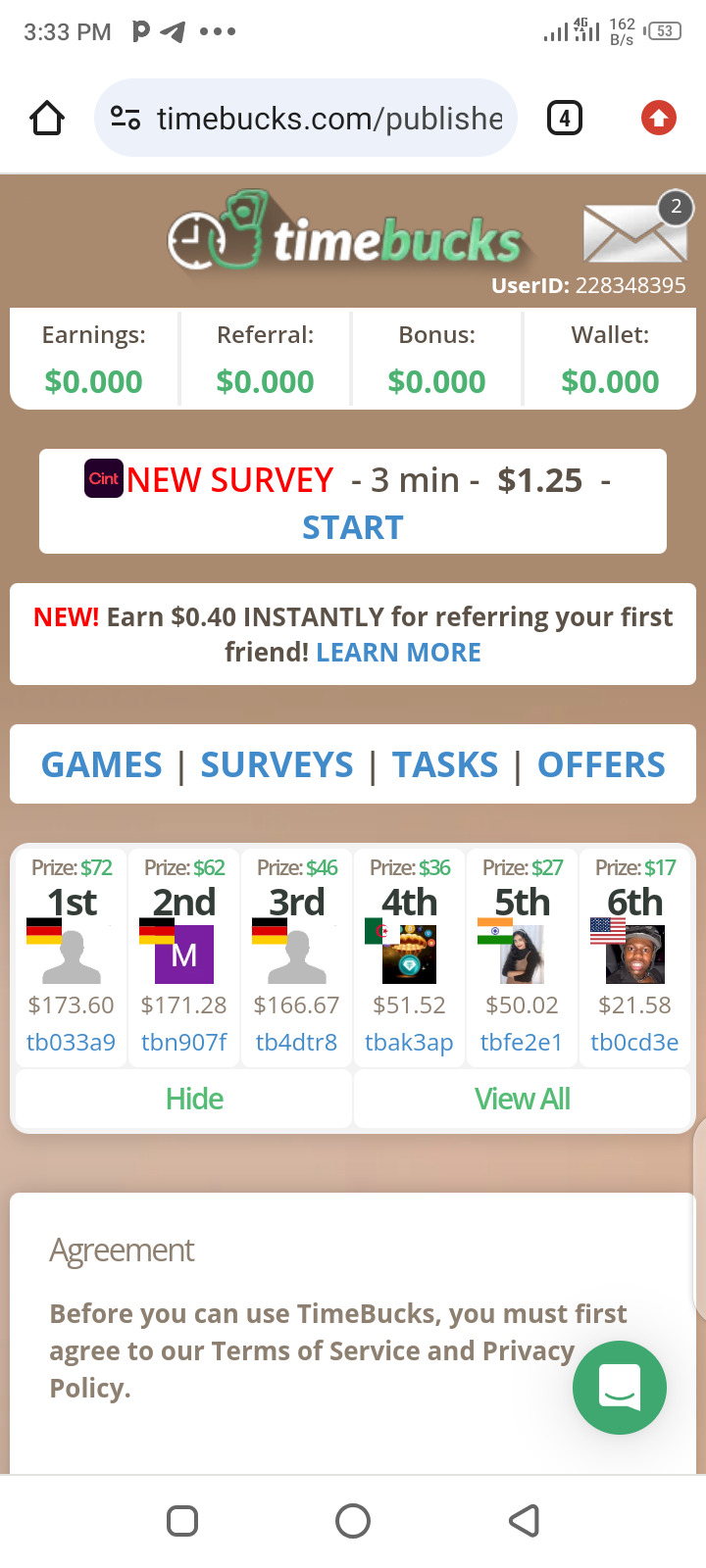Go to the SURVEYS section
Image resolution: width=706 pixels, height=1568 pixels.
pyautogui.click(x=277, y=765)
